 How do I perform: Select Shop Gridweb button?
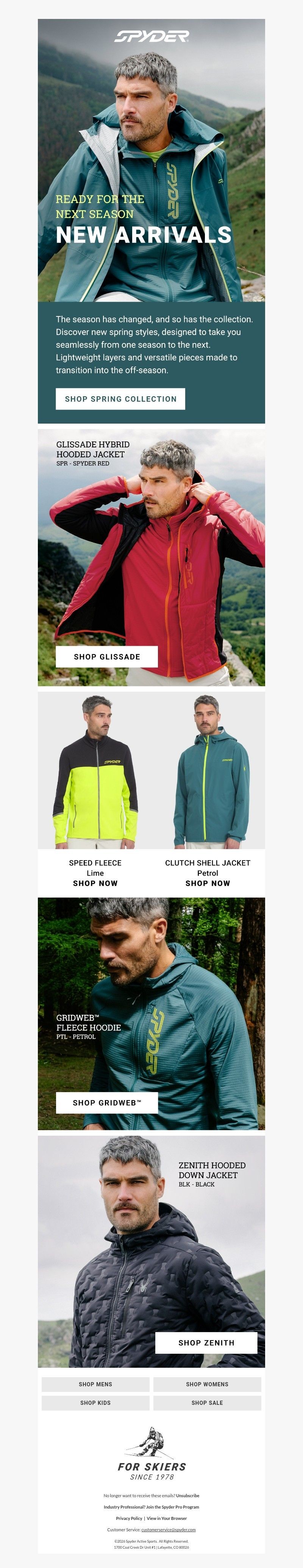[106, 1102]
